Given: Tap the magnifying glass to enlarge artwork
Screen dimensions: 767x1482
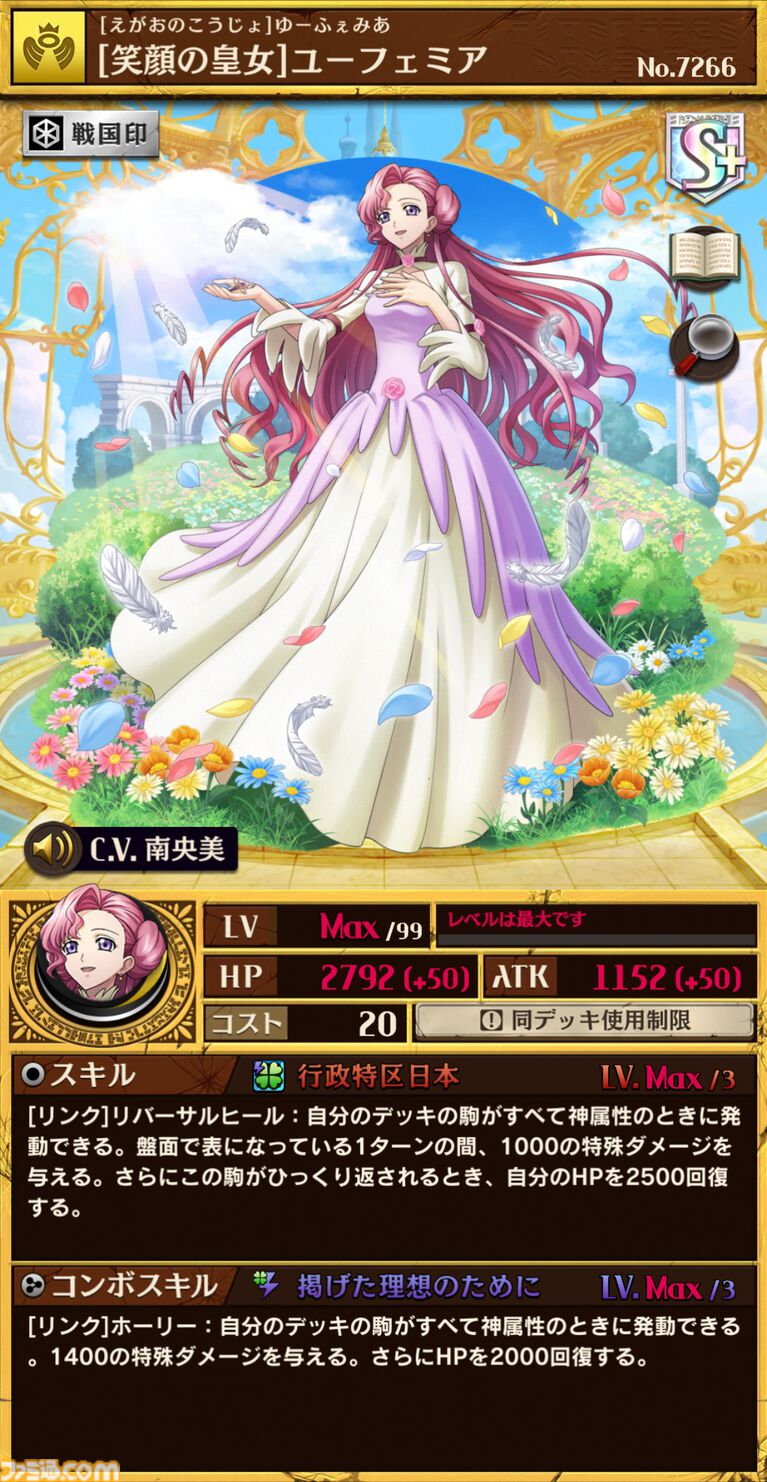Looking at the screenshot, I should 703,344.
